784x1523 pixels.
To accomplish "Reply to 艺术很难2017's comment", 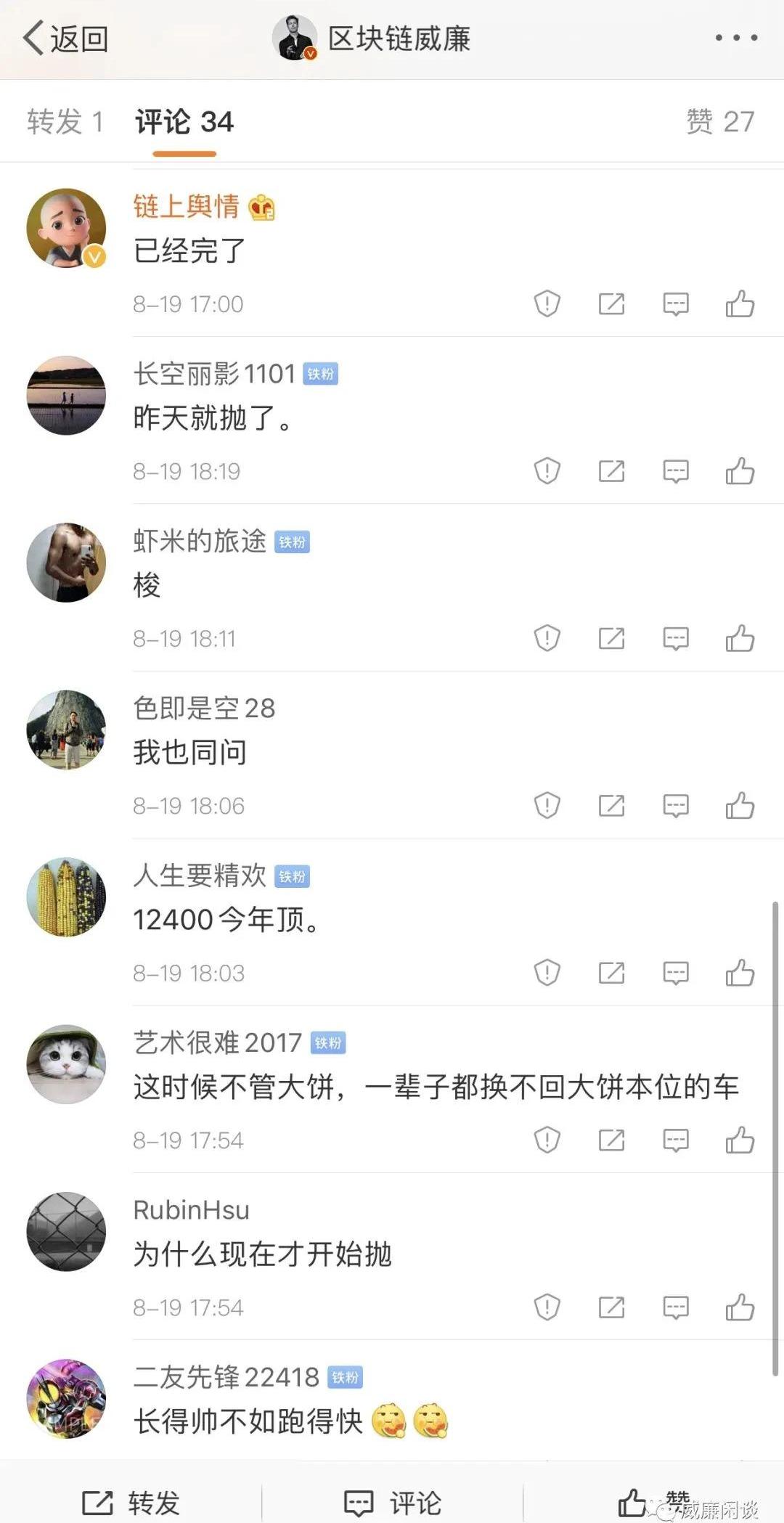I will tap(675, 1140).
